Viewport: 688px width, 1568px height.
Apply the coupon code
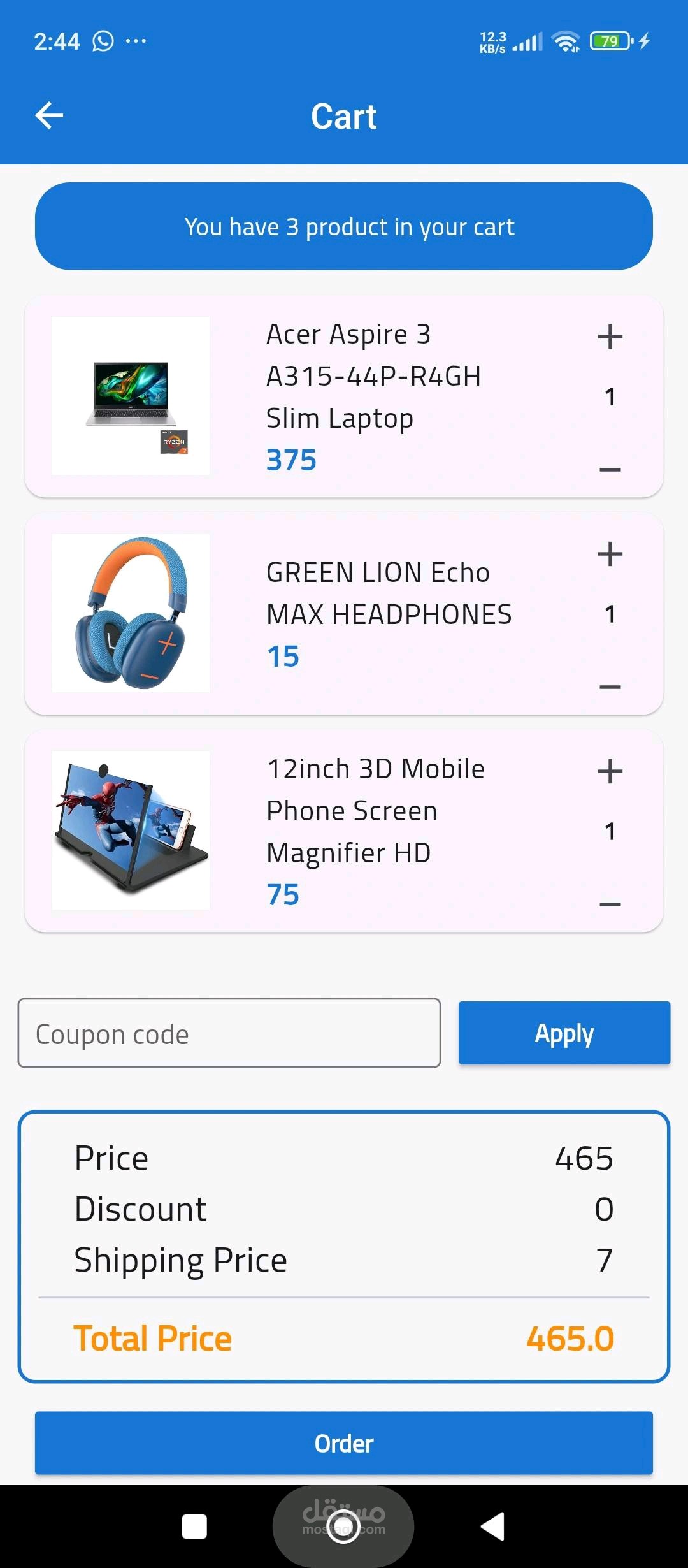(x=564, y=1033)
